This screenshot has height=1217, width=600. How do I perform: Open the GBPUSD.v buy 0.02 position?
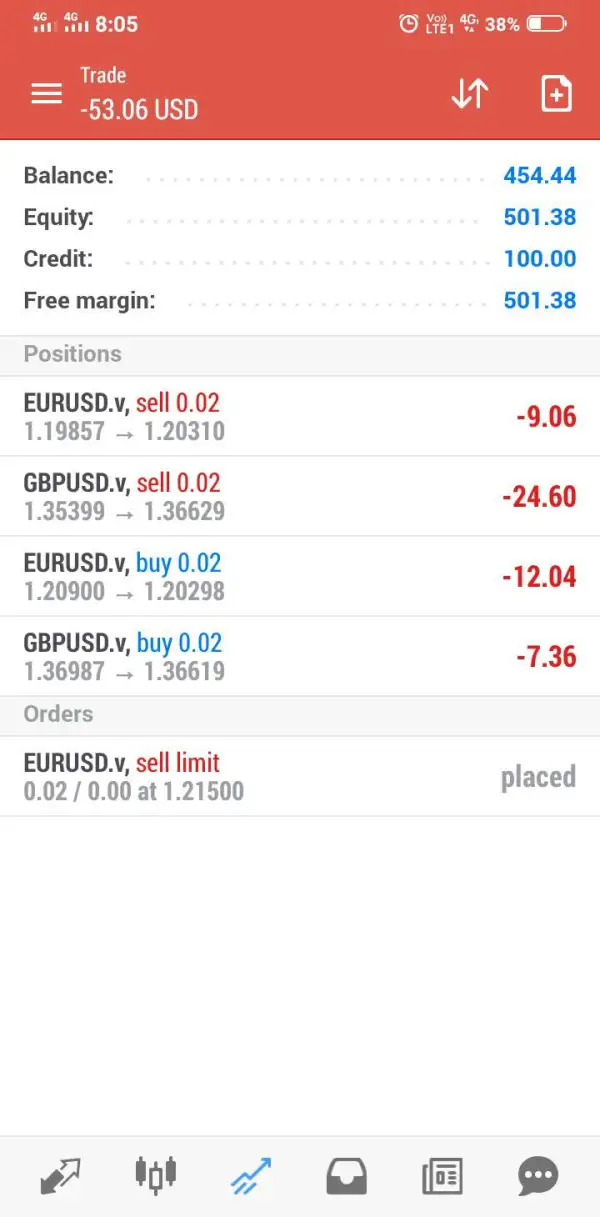coord(300,656)
